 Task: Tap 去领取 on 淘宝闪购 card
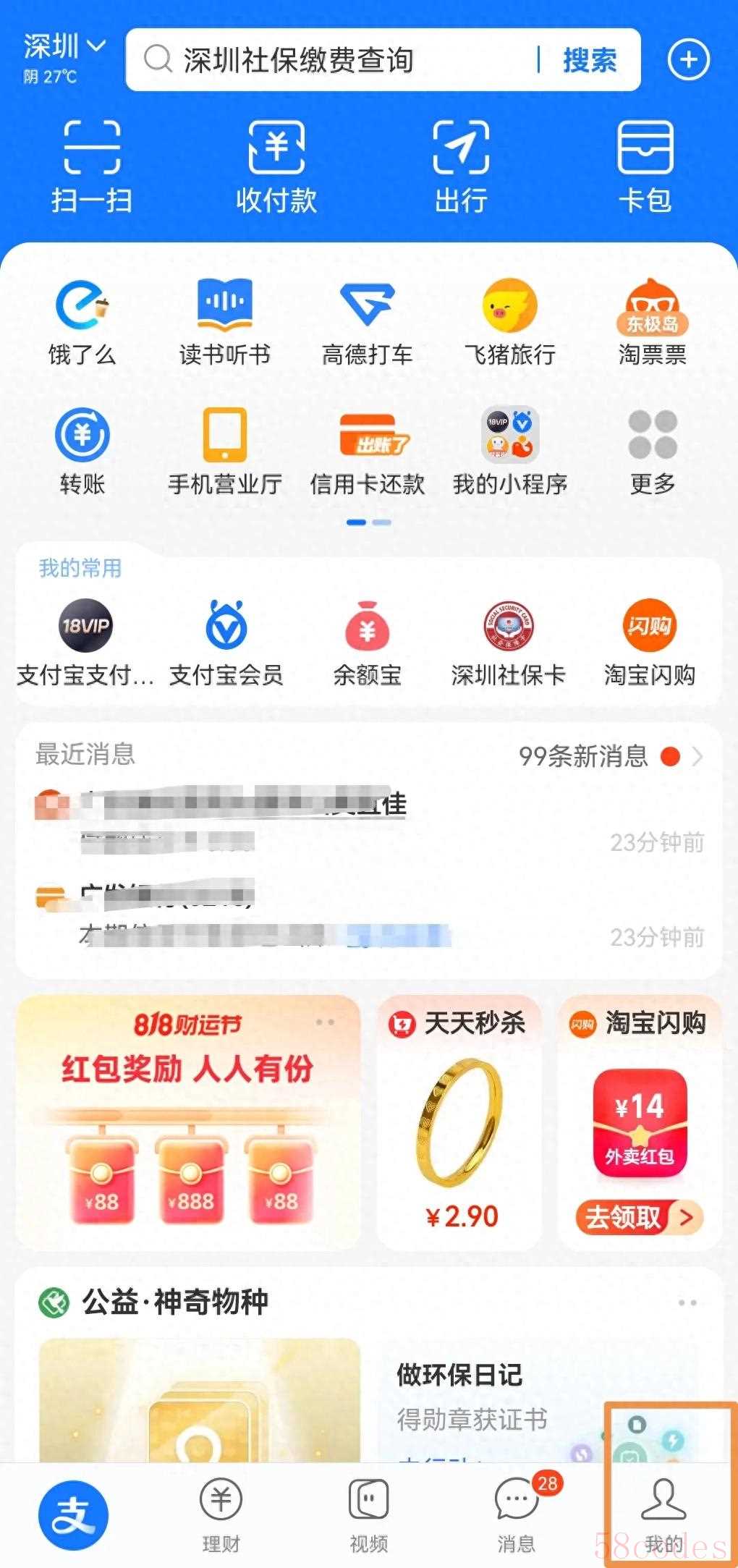point(640,1217)
